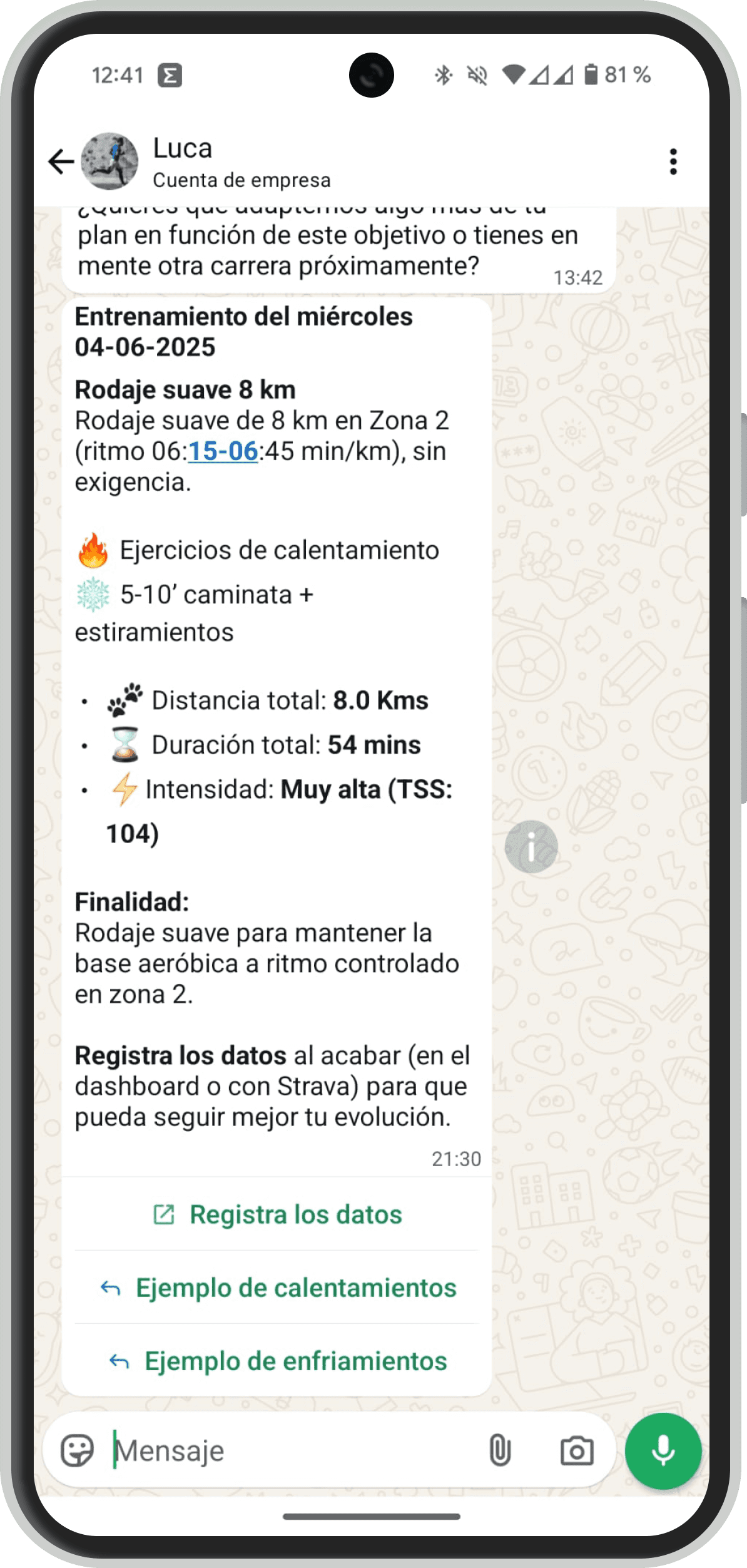The height and width of the screenshot is (1568, 747).
Task: Request Ejemplo de calentamientos
Action: pyautogui.click(x=277, y=1288)
